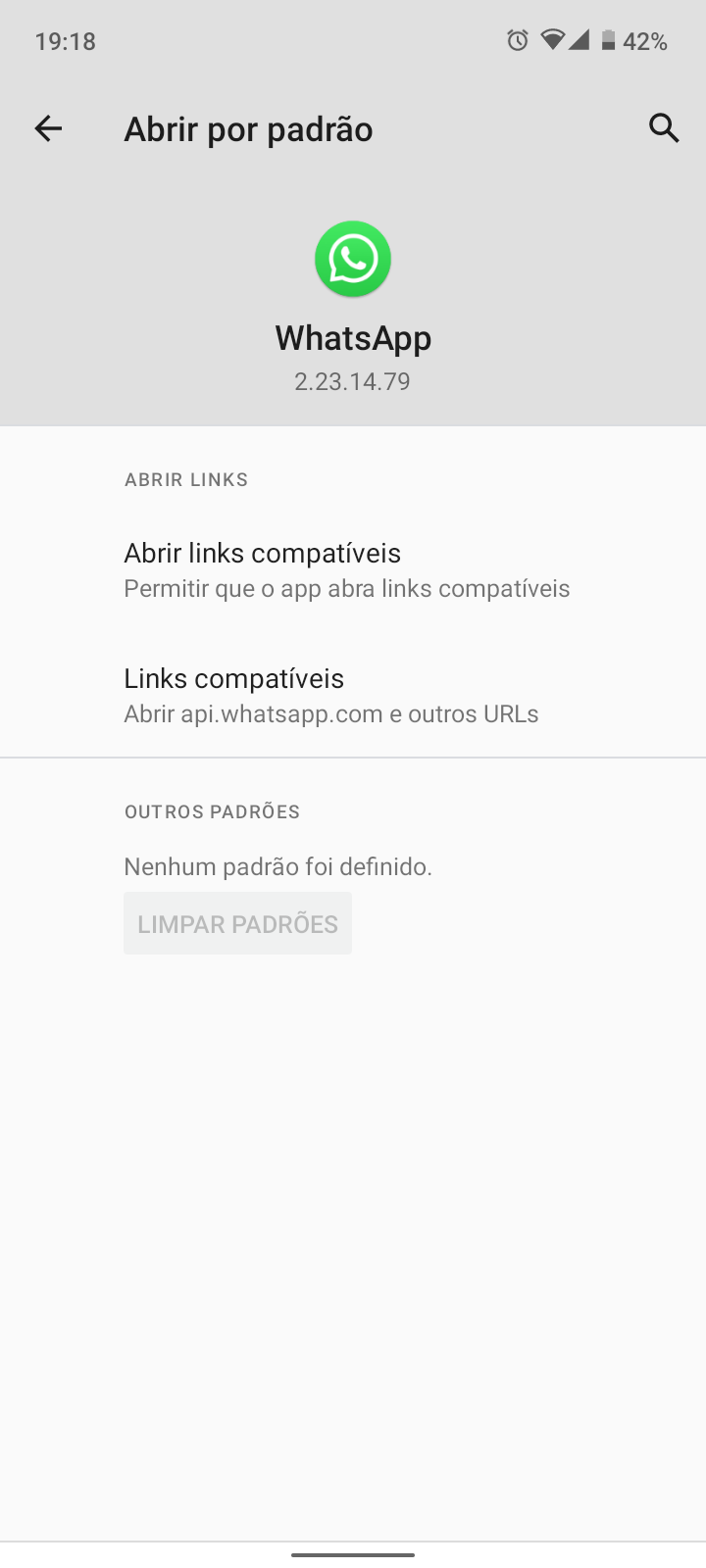The width and height of the screenshot is (706, 1568).
Task: Go back using the arrow icon
Action: (x=48, y=128)
